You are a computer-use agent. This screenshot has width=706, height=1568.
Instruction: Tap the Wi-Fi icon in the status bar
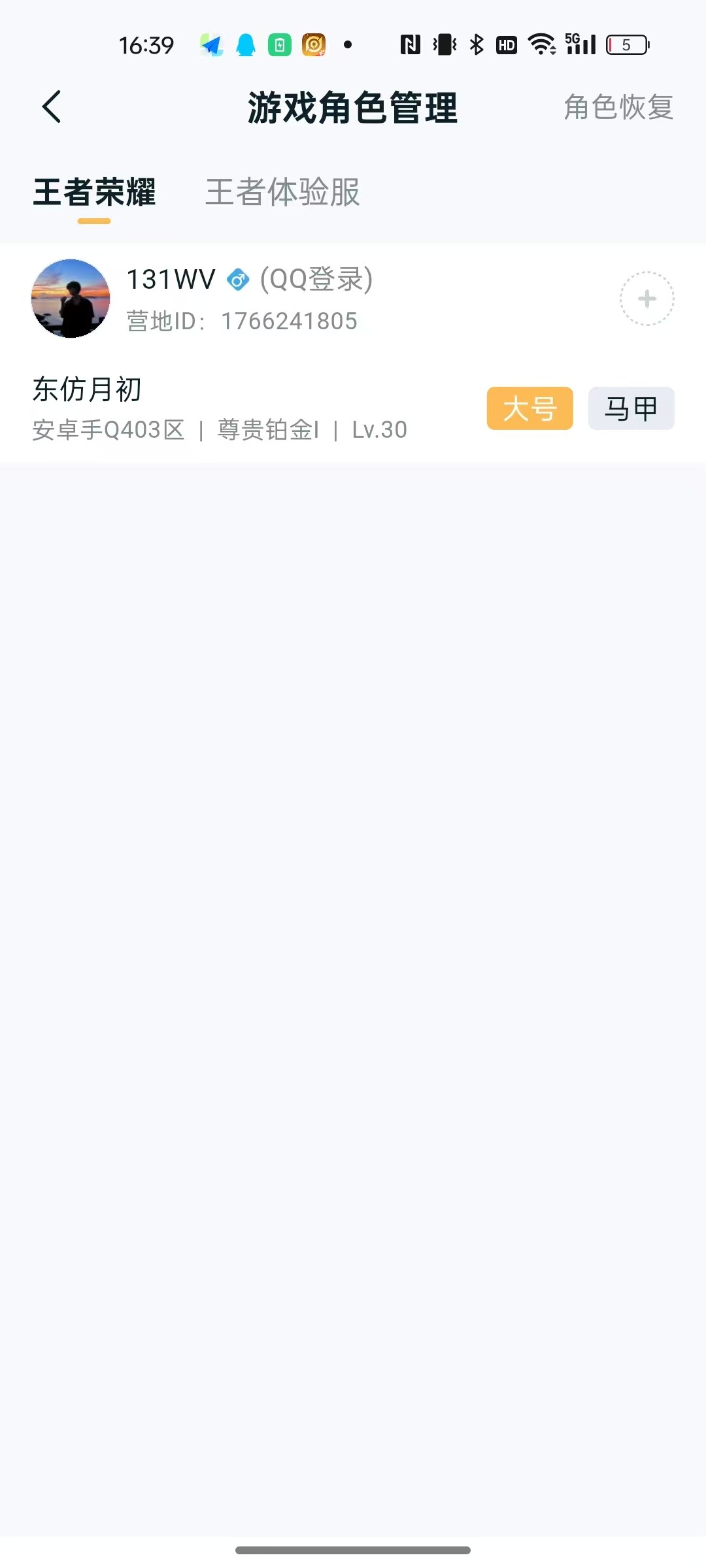[x=541, y=43]
